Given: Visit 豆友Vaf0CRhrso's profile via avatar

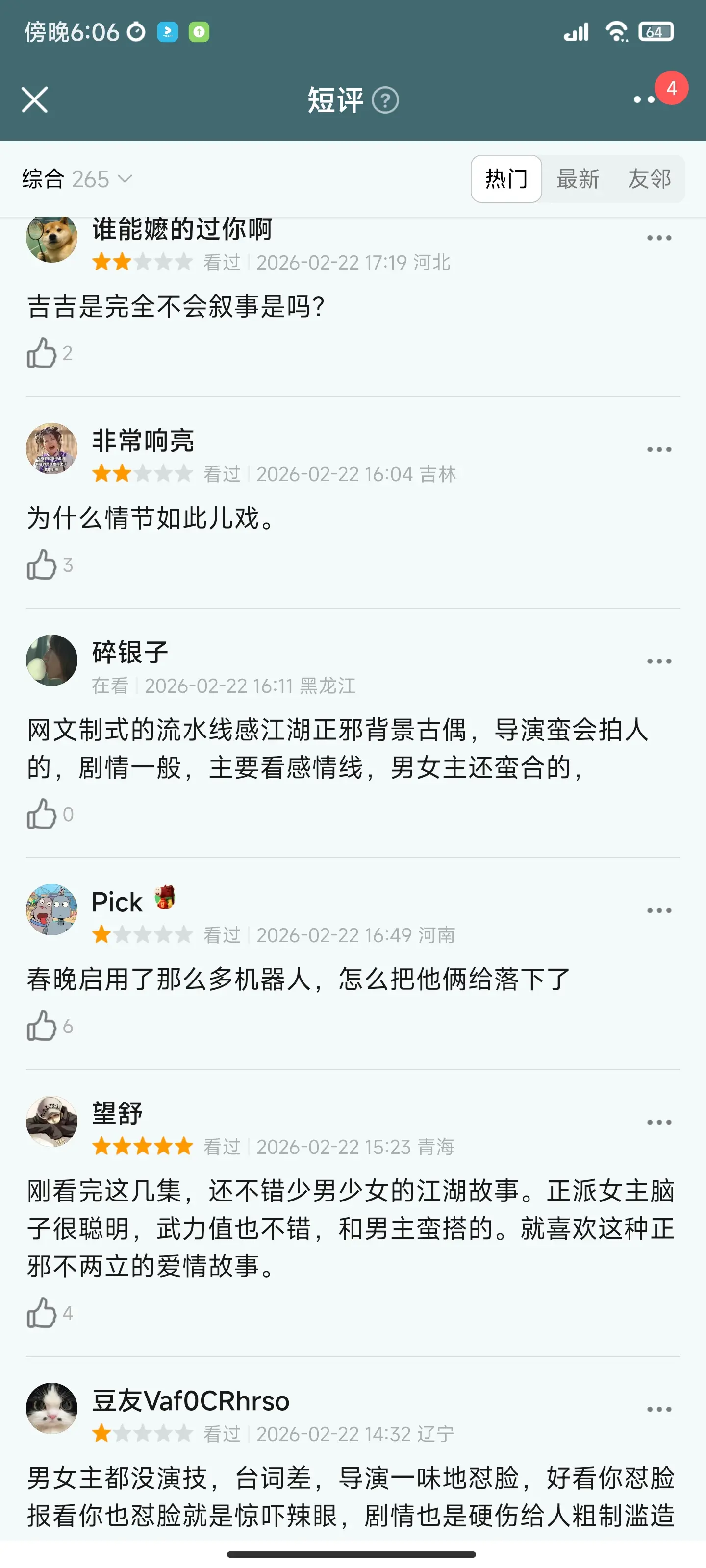Looking at the screenshot, I should click(52, 1409).
